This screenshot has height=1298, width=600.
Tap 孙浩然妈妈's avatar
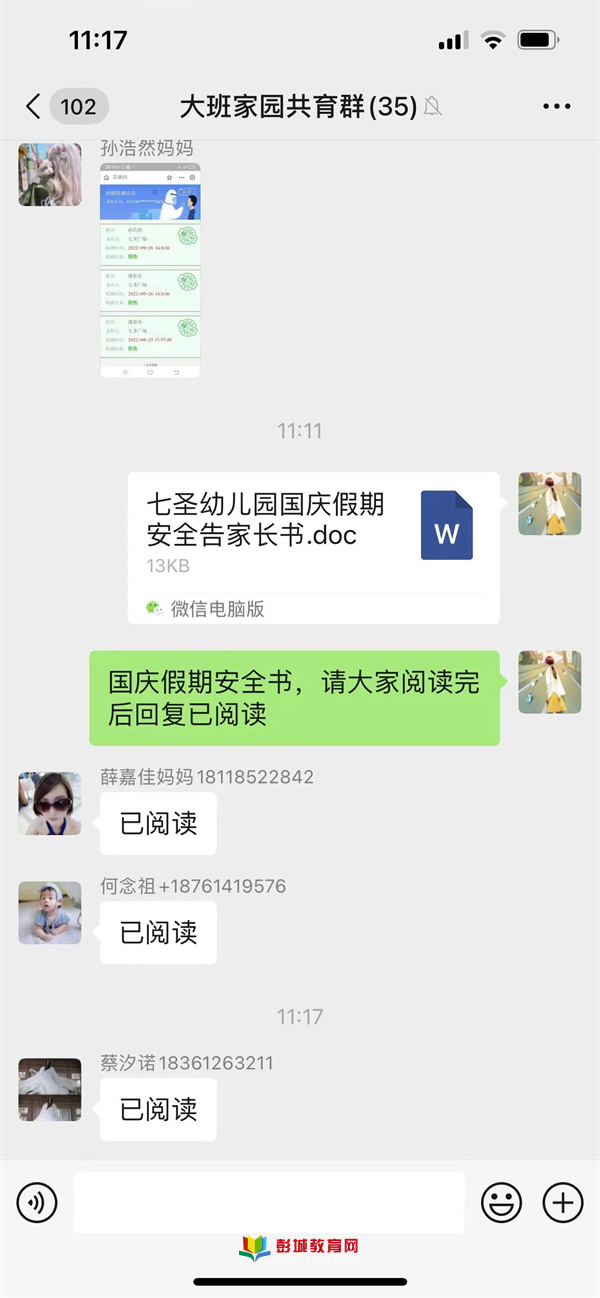click(x=49, y=174)
